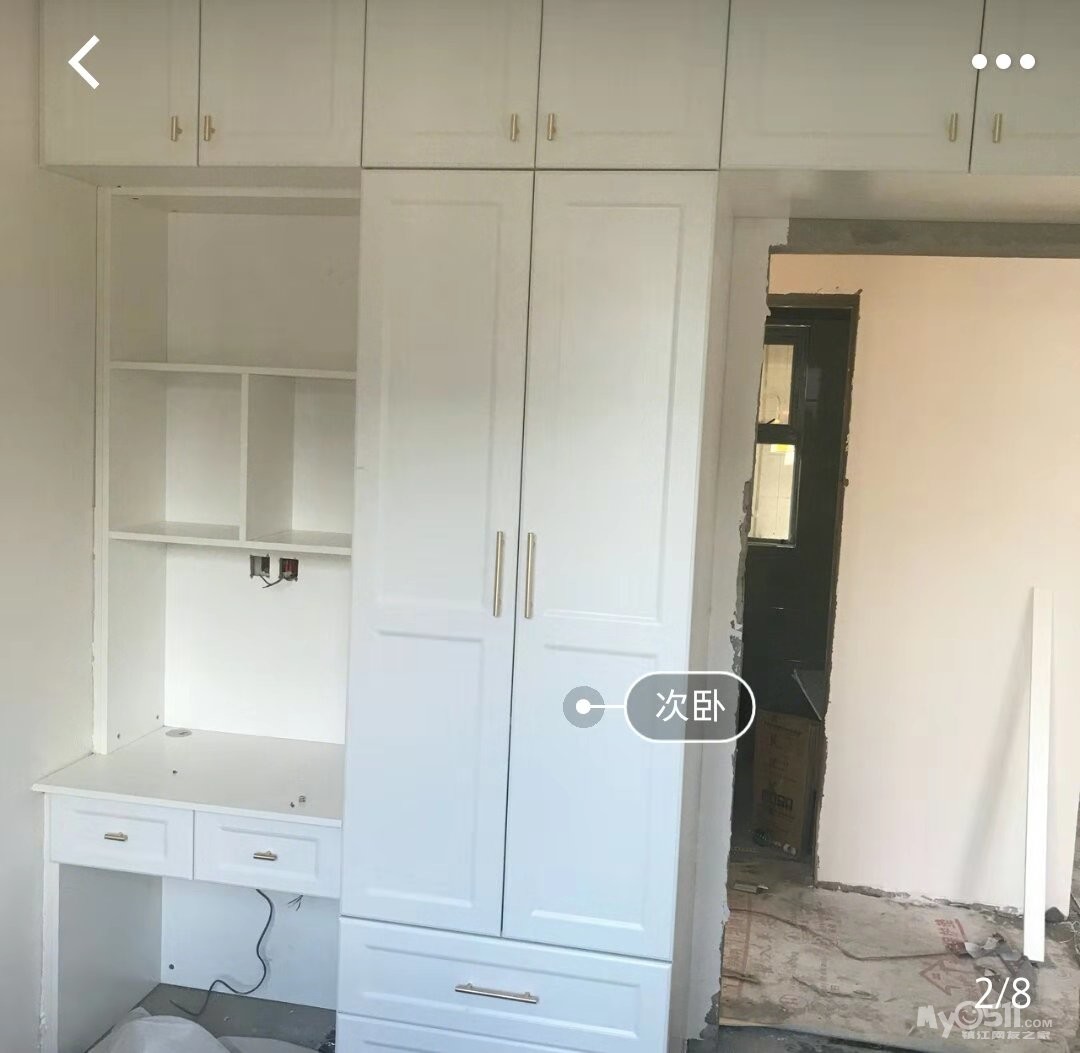This screenshot has width=1080, height=1053.
Task: Tap the 次卧 photo tag
Action: [689, 707]
